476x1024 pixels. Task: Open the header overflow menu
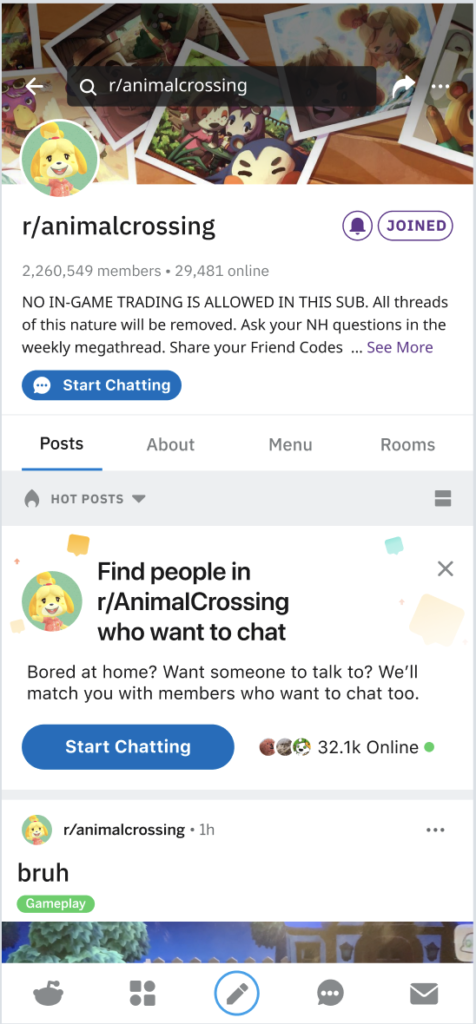[x=440, y=86]
